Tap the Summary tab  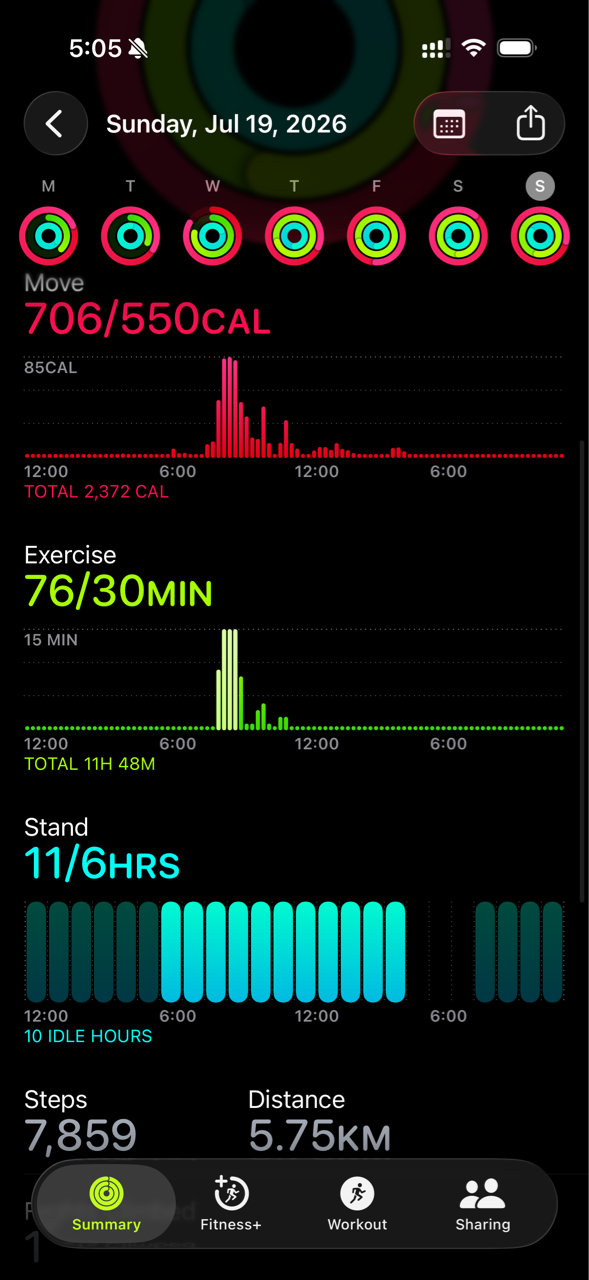click(106, 1204)
